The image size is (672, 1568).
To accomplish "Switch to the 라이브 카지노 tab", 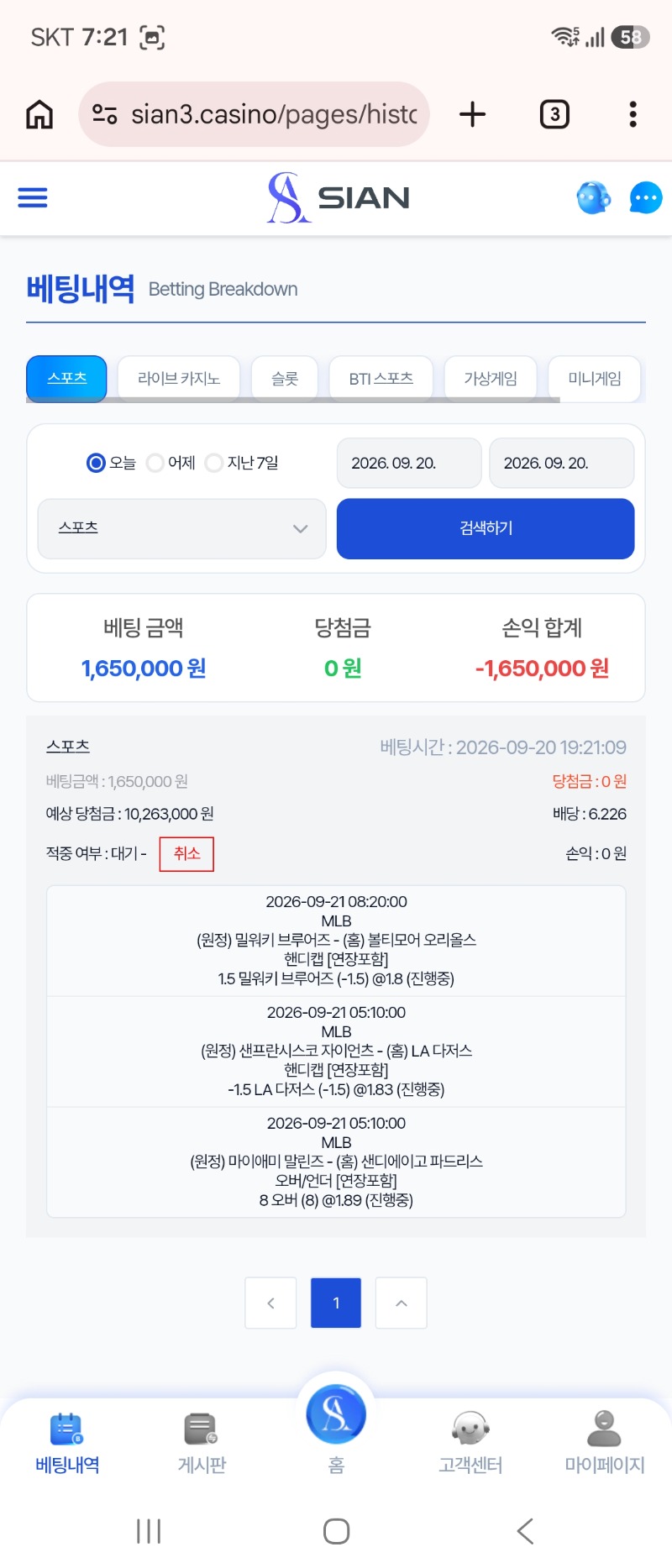I will tap(179, 379).
